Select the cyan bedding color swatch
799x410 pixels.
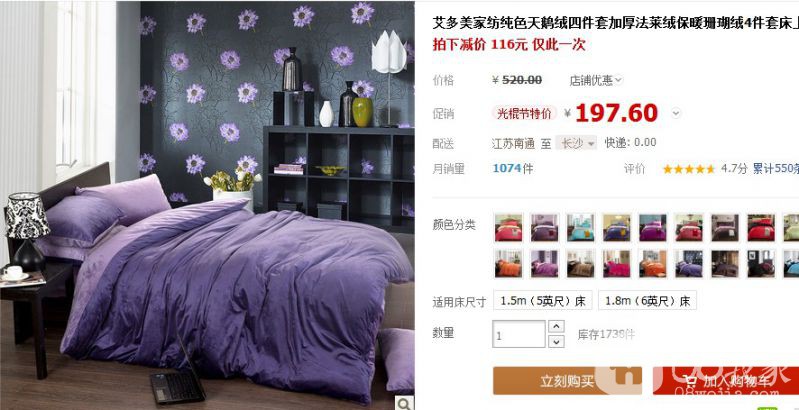pos(580,228)
